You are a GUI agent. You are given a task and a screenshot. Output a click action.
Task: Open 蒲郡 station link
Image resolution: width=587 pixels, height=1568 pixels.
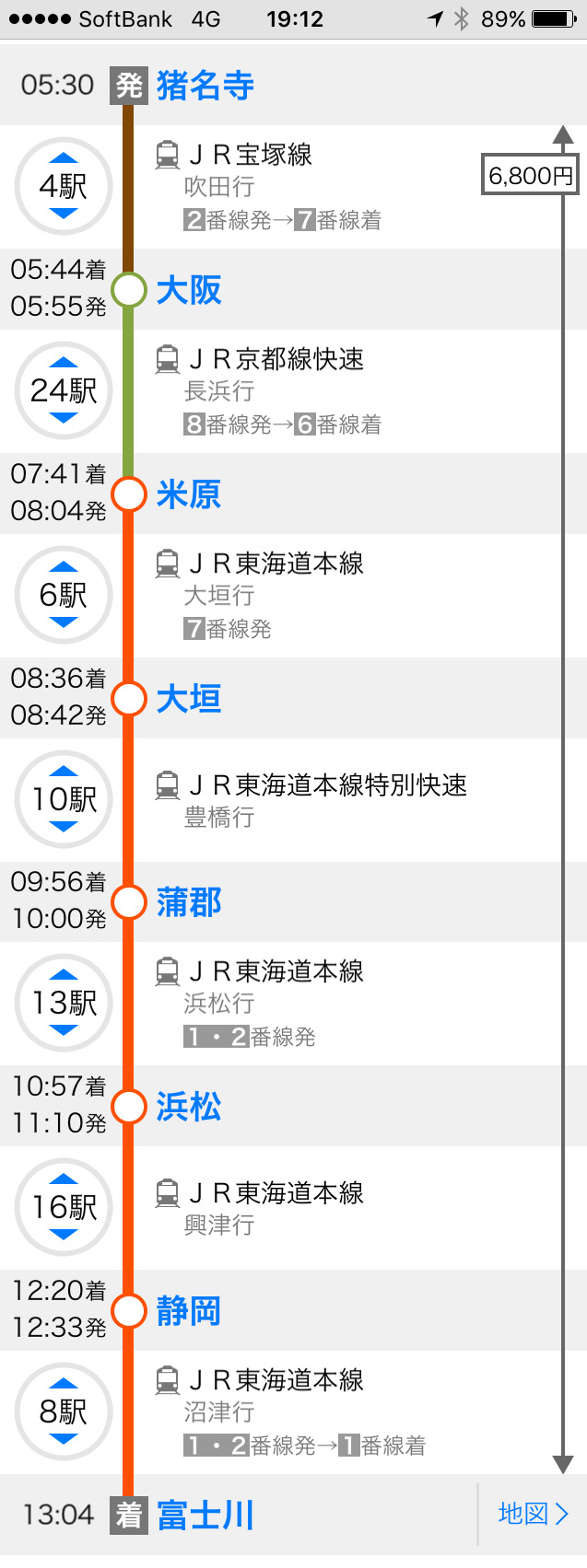point(189,902)
